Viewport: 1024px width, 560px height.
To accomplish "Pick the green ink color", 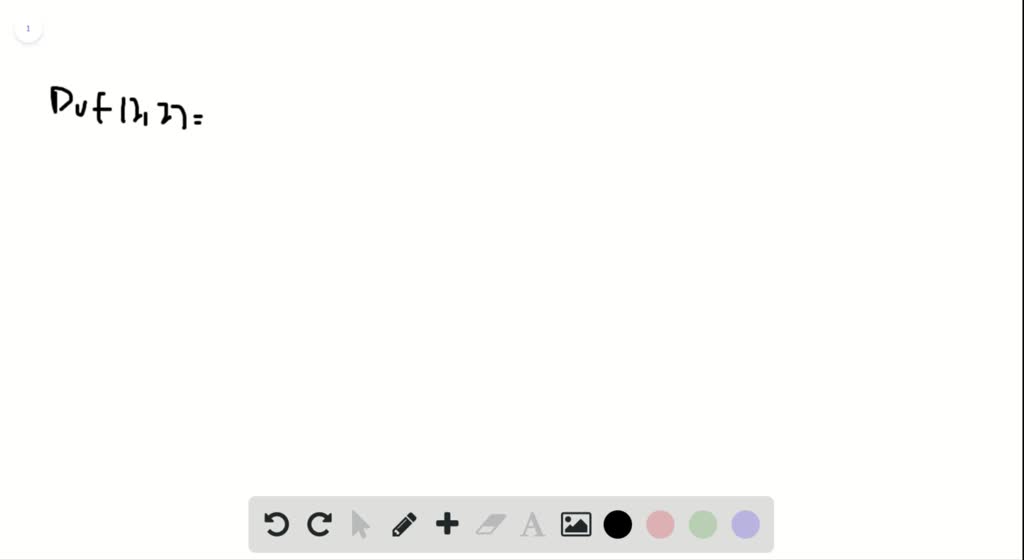I will 703,524.
